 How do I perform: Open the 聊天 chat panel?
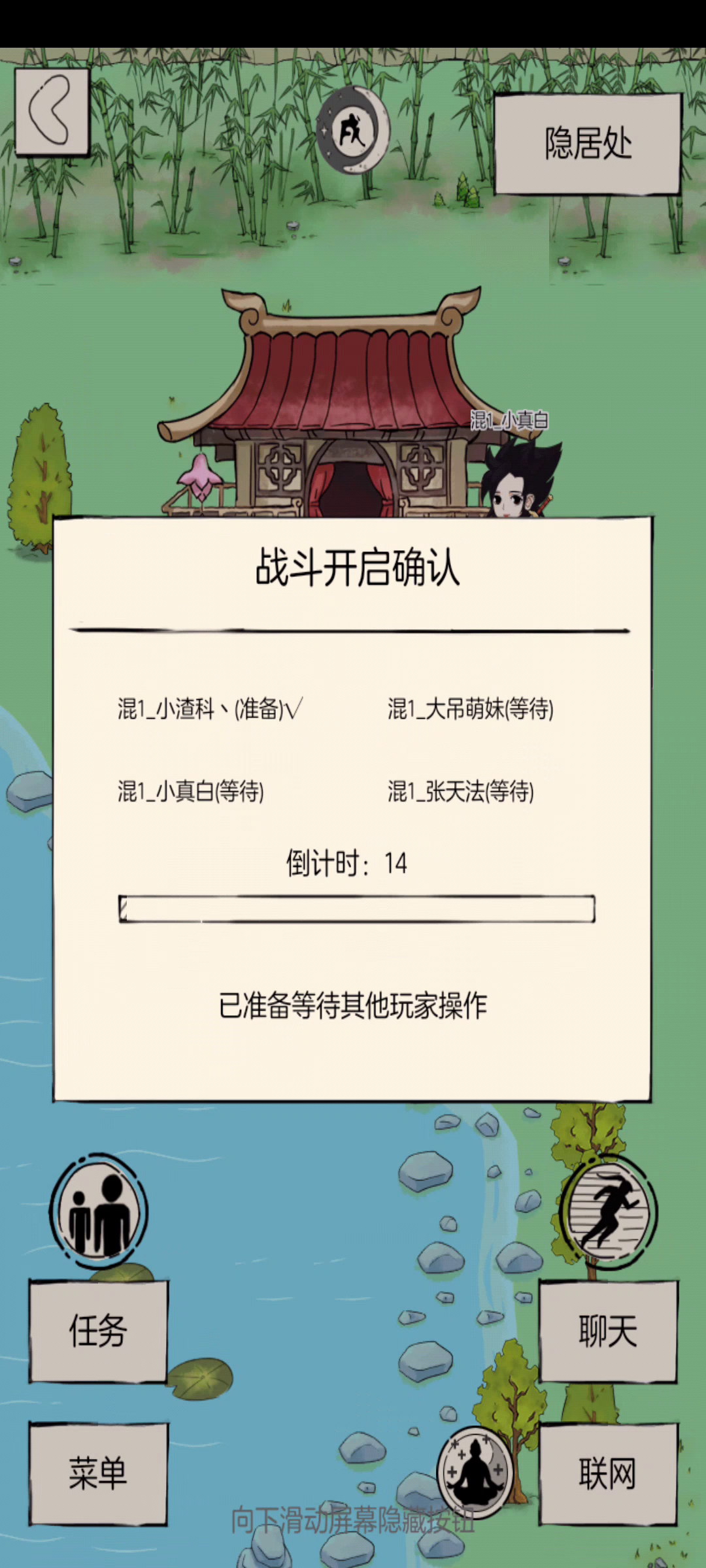[608, 1331]
